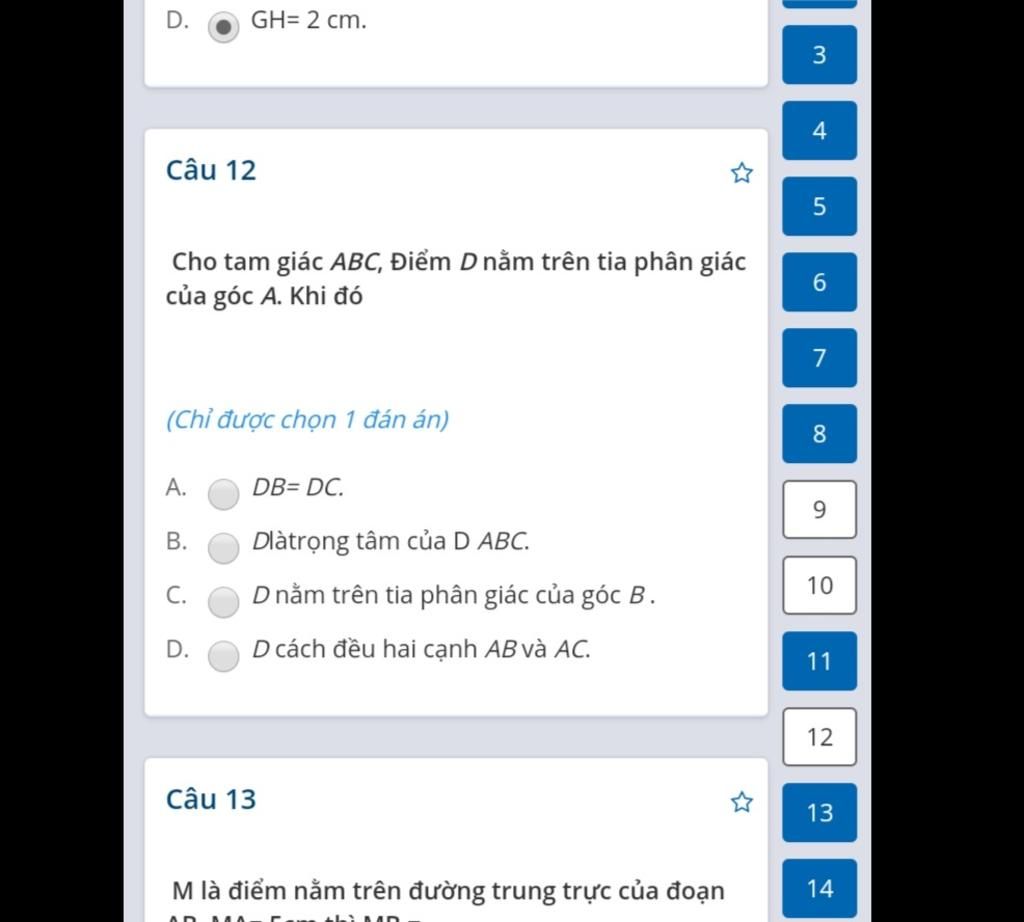Star question Câu 13

point(741,802)
